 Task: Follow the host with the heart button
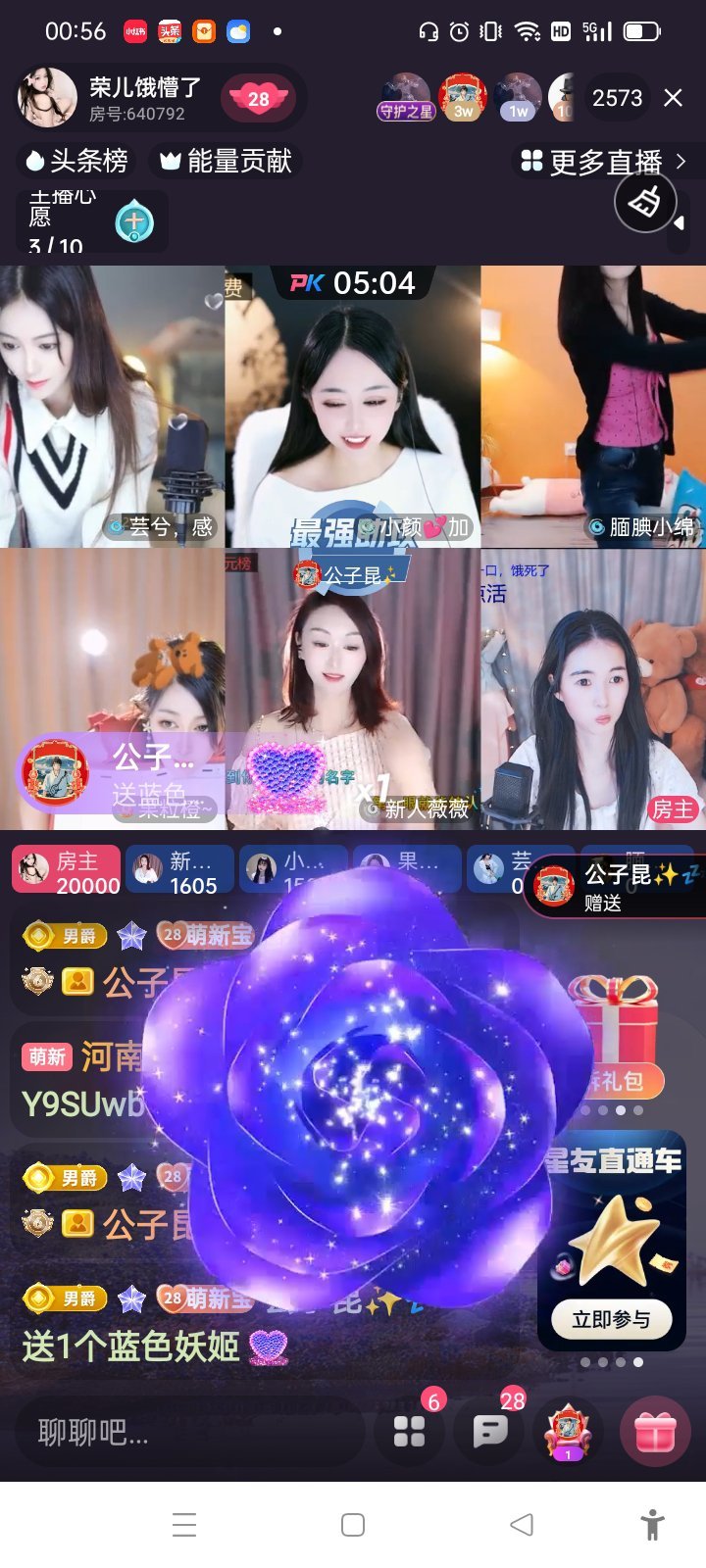pyautogui.click(x=258, y=99)
